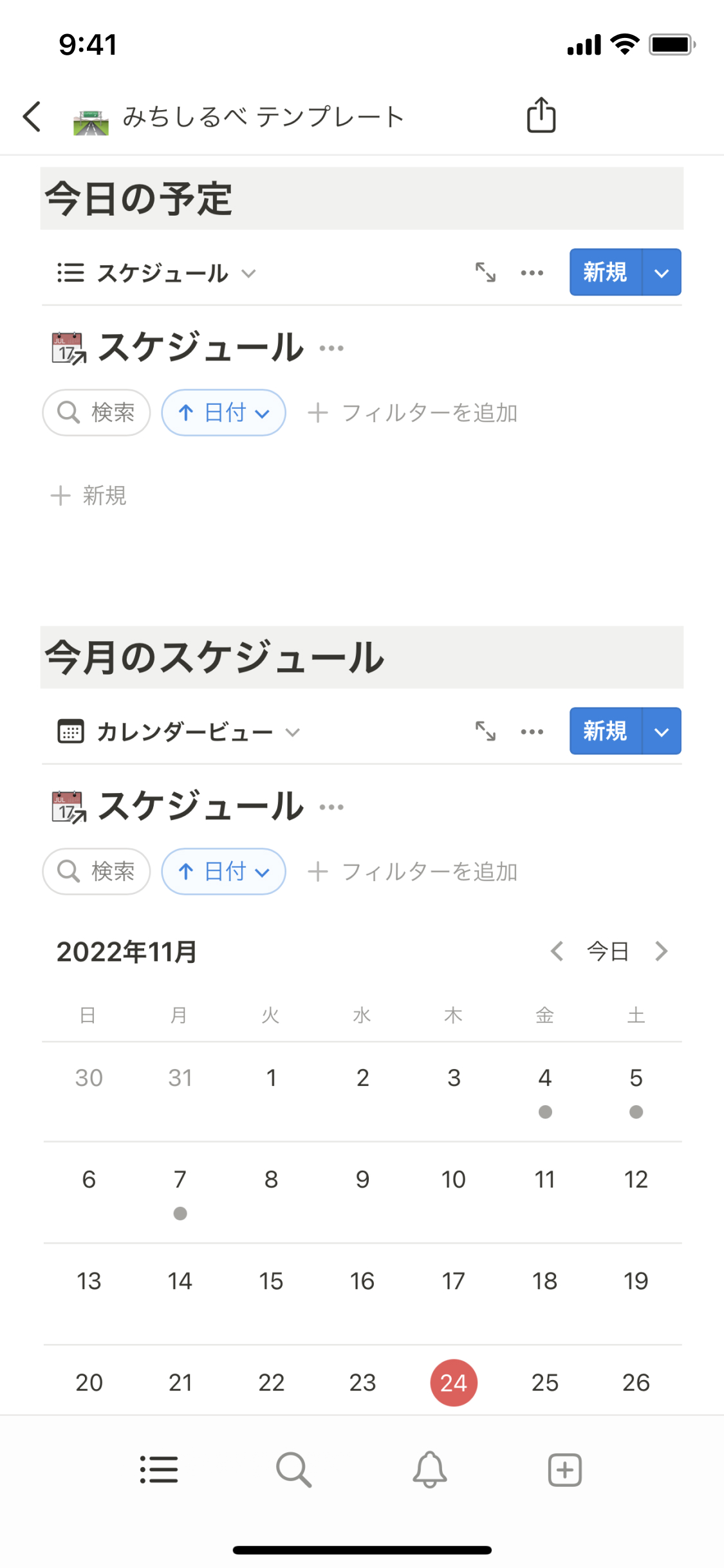
Task: Go to previous month in calendar
Action: (x=557, y=951)
